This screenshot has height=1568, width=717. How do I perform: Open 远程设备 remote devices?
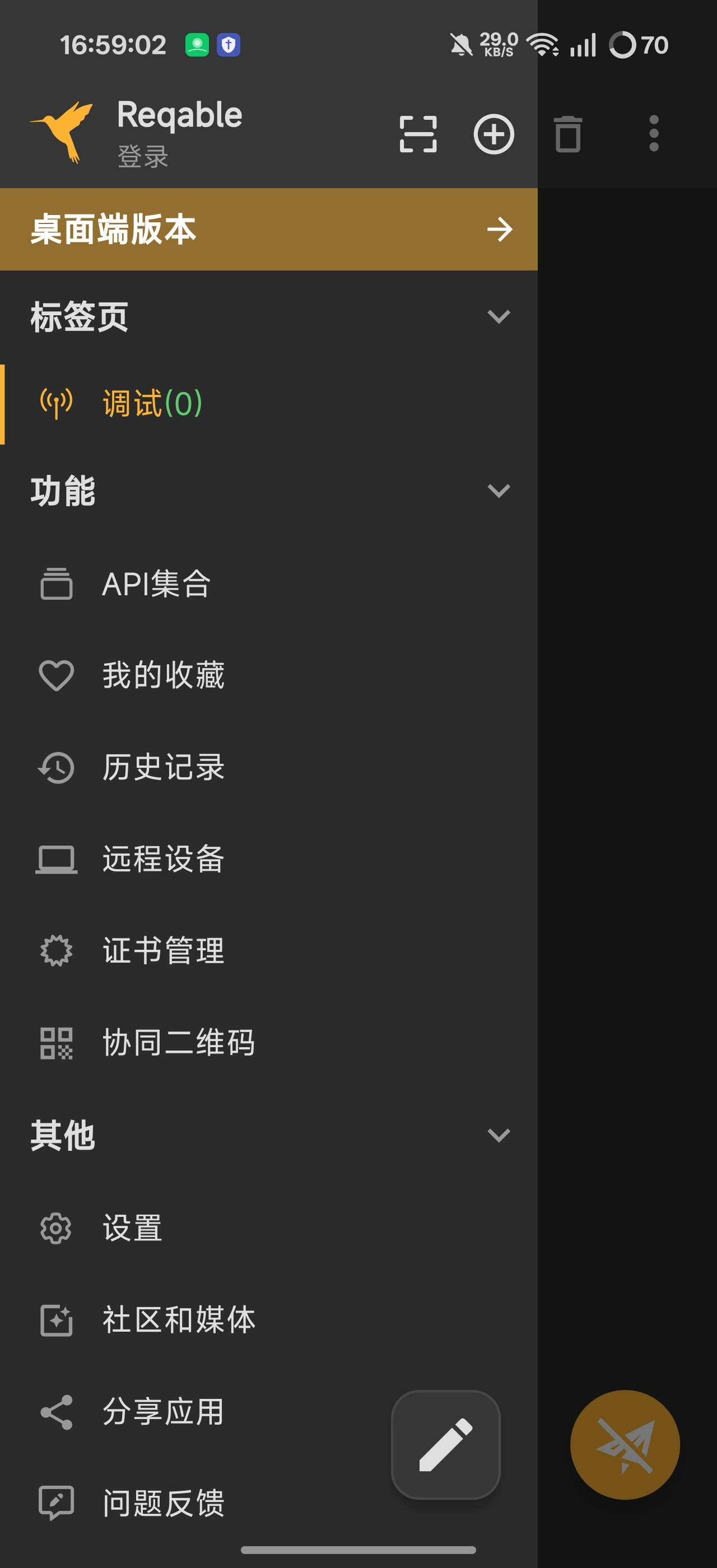163,860
